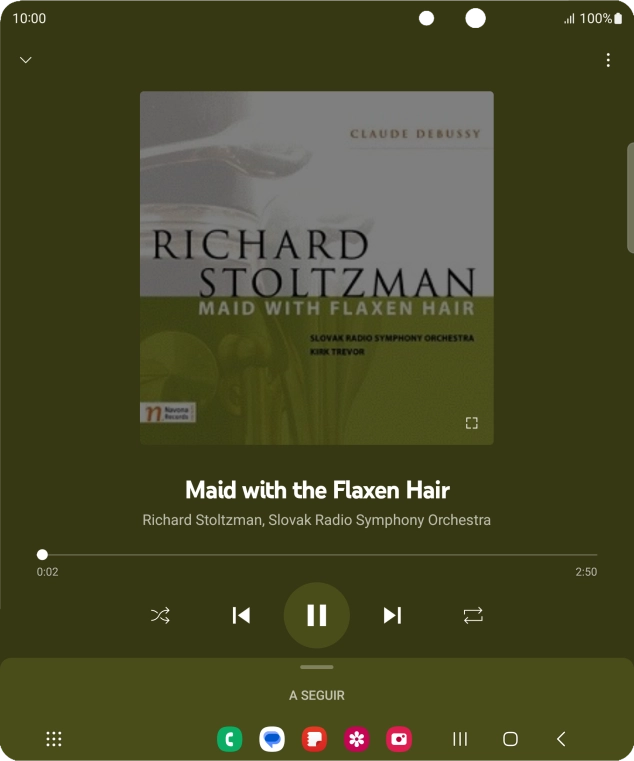This screenshot has height=761, width=634.
Task: Launch the green Phone app
Action: (x=230, y=739)
